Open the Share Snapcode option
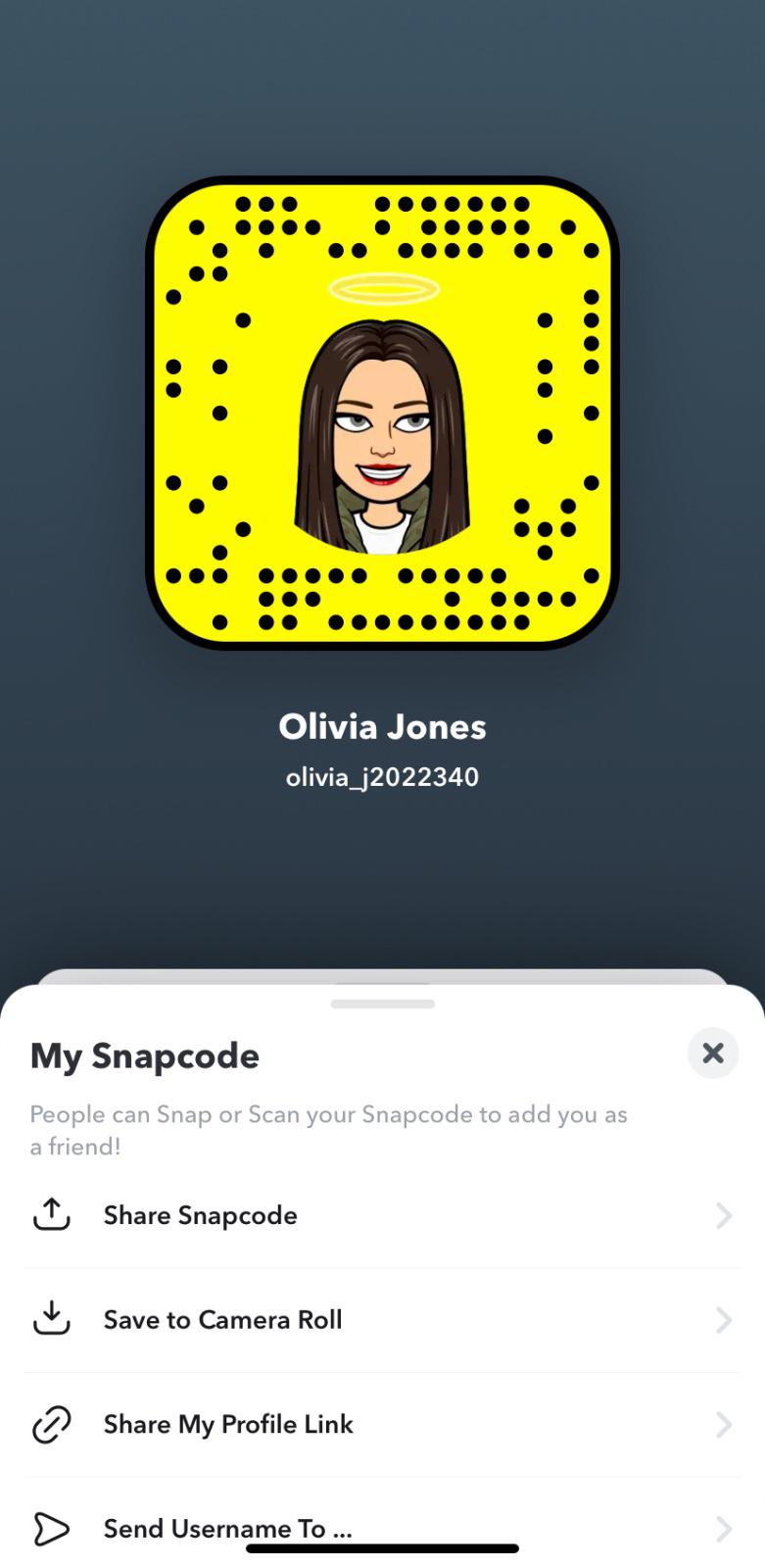Image resolution: width=765 pixels, height=1568 pixels. (x=382, y=1215)
